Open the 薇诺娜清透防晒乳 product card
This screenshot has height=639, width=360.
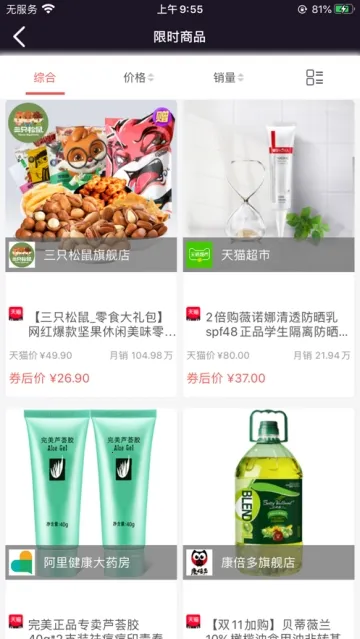269,248
